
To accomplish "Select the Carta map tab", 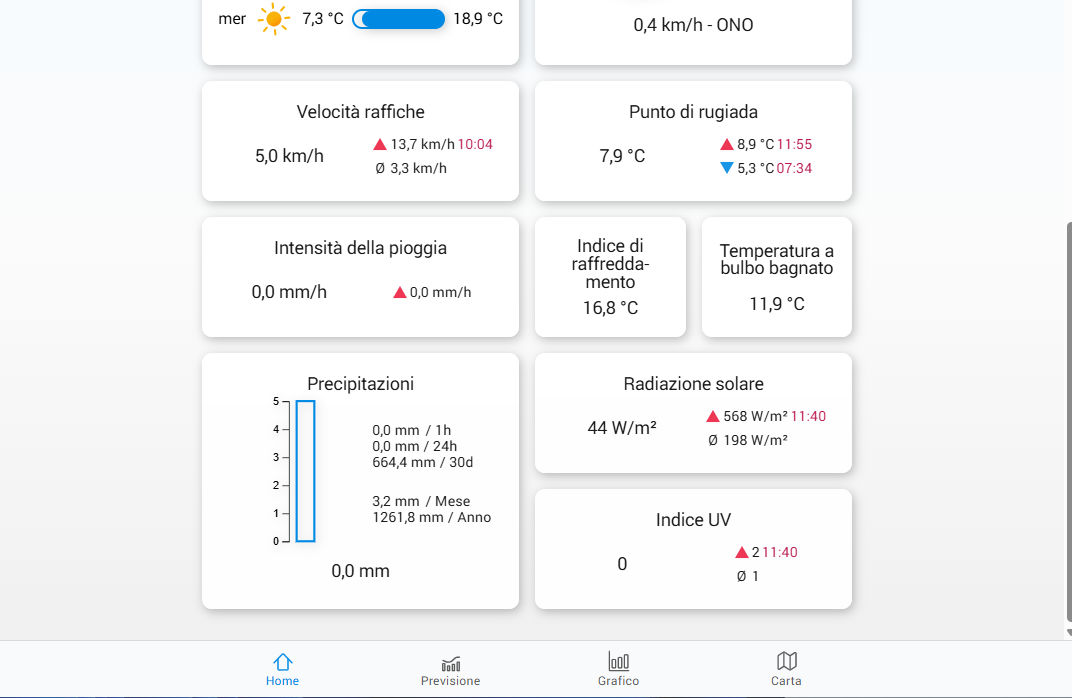I will tap(786, 669).
